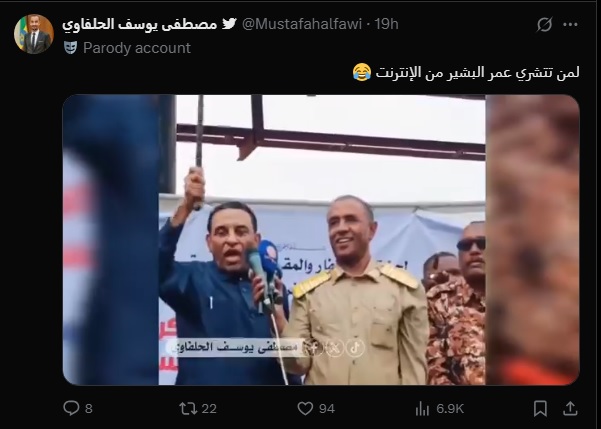Image resolution: width=601 pixels, height=429 pixels.
Task: Play the video in the post
Action: [x=321, y=240]
